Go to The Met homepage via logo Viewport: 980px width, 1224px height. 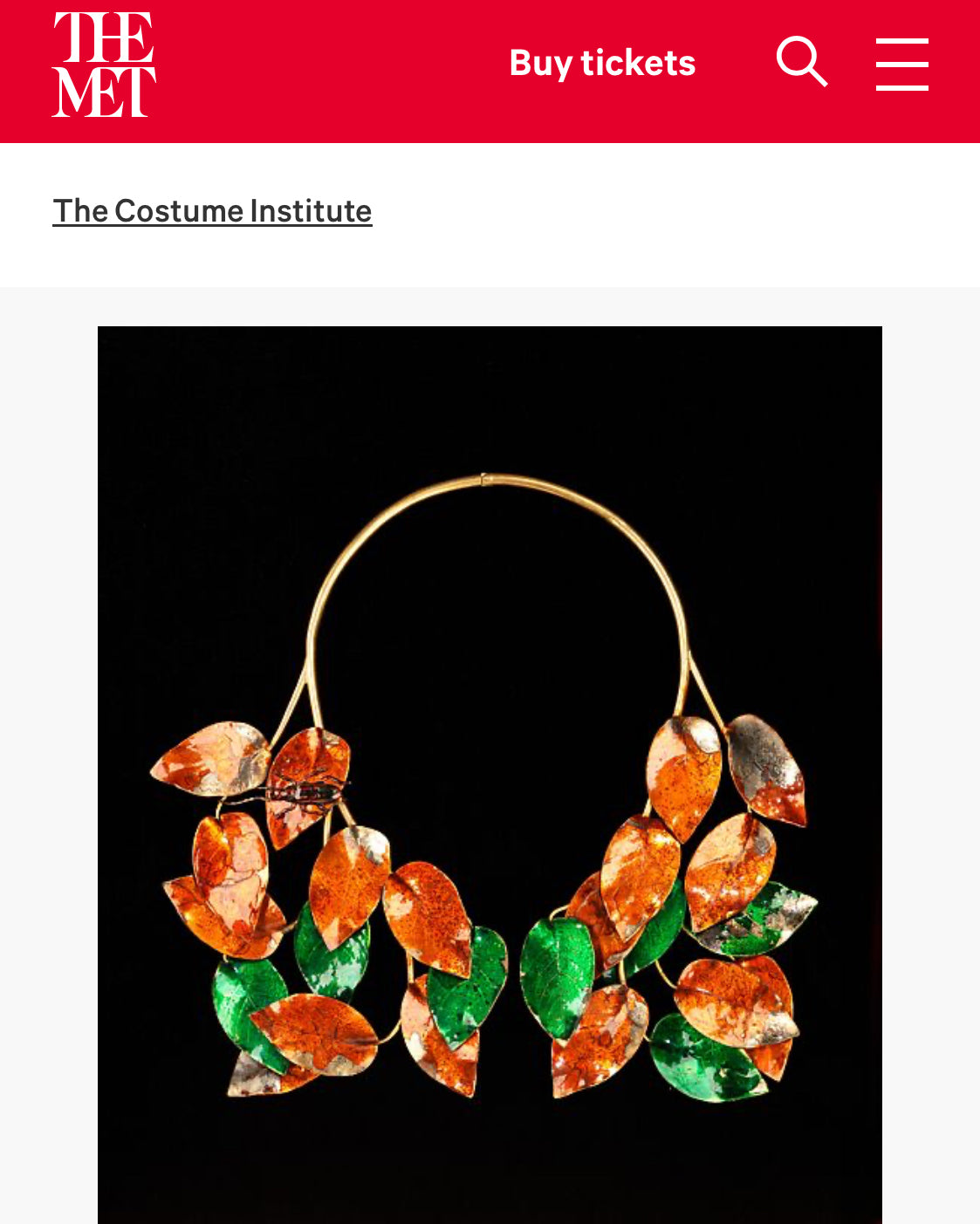pos(103,65)
